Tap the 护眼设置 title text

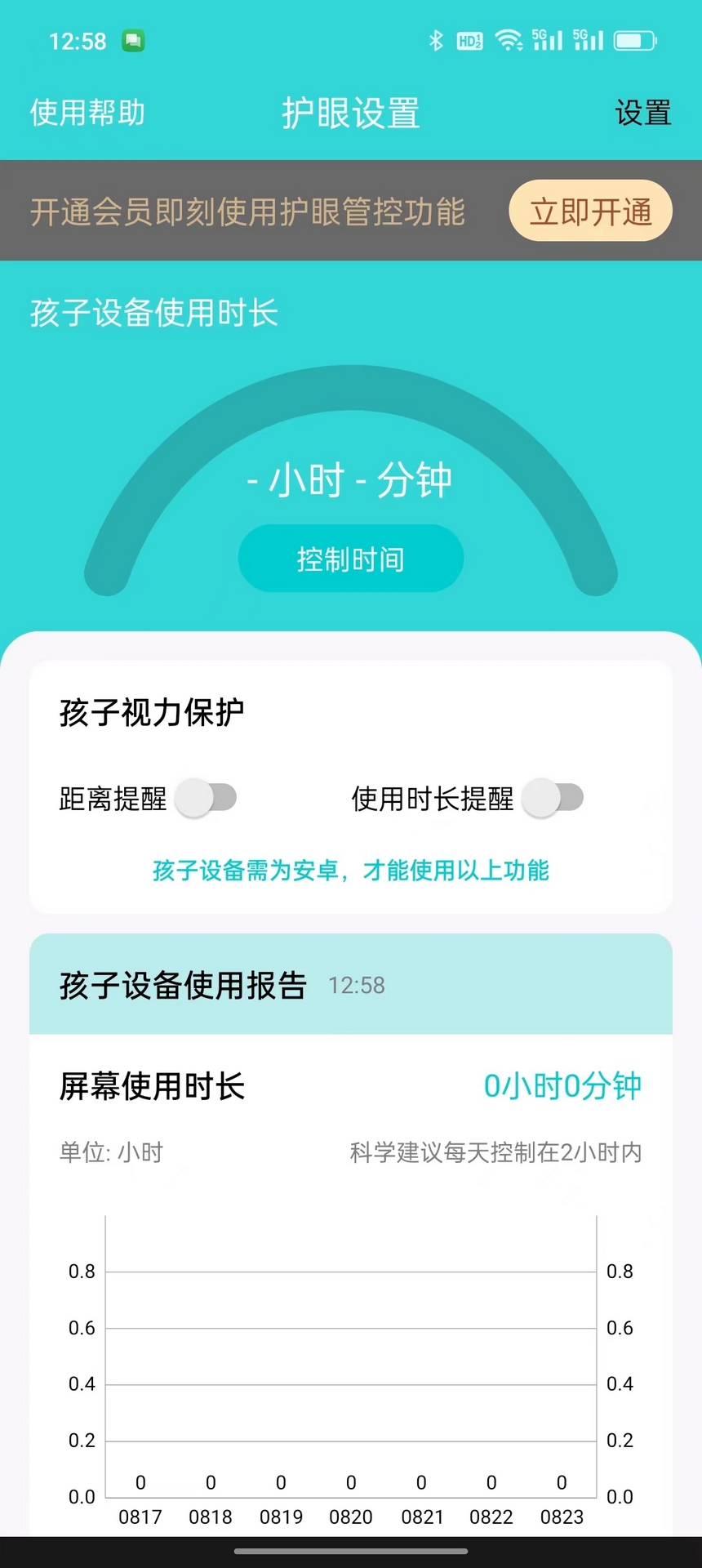tap(350, 114)
